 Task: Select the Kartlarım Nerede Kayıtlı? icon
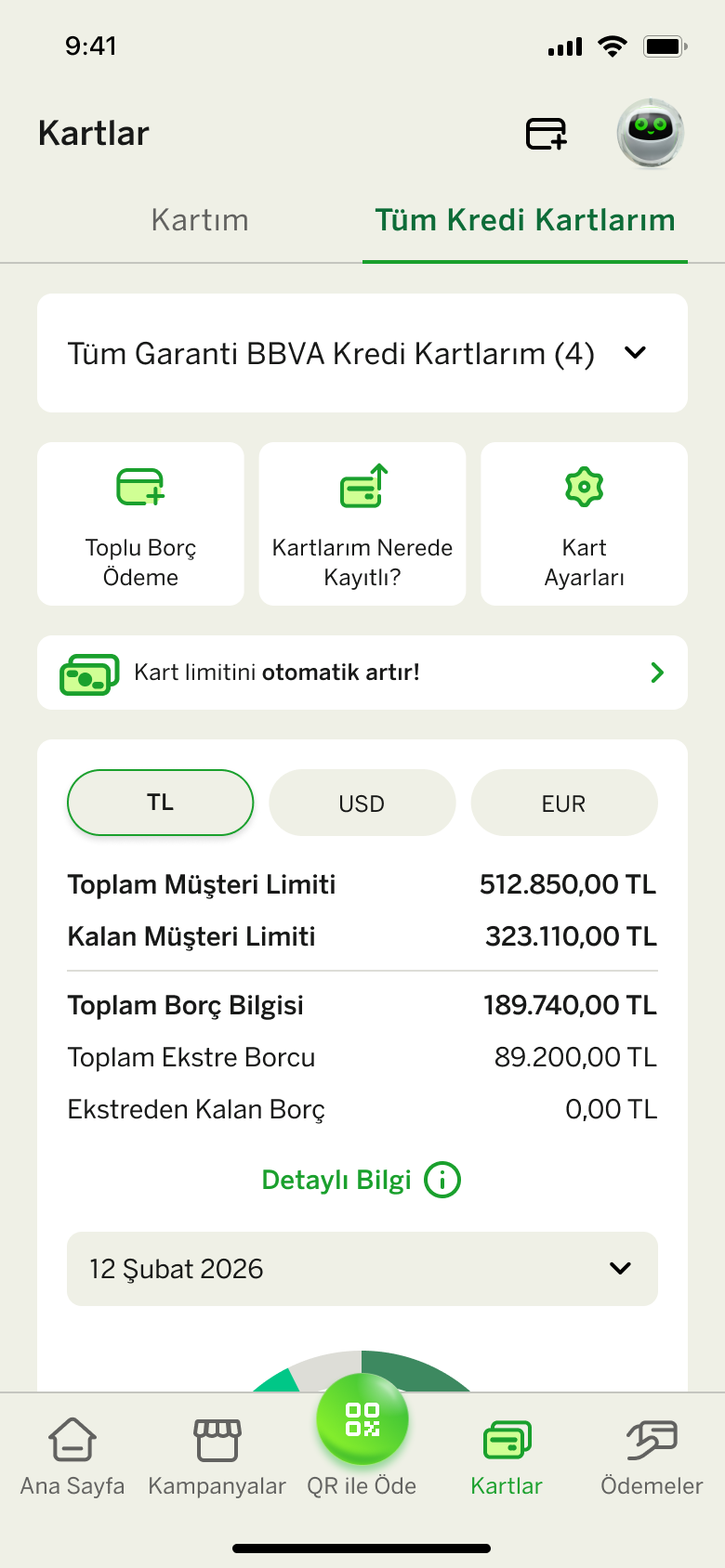point(362,485)
